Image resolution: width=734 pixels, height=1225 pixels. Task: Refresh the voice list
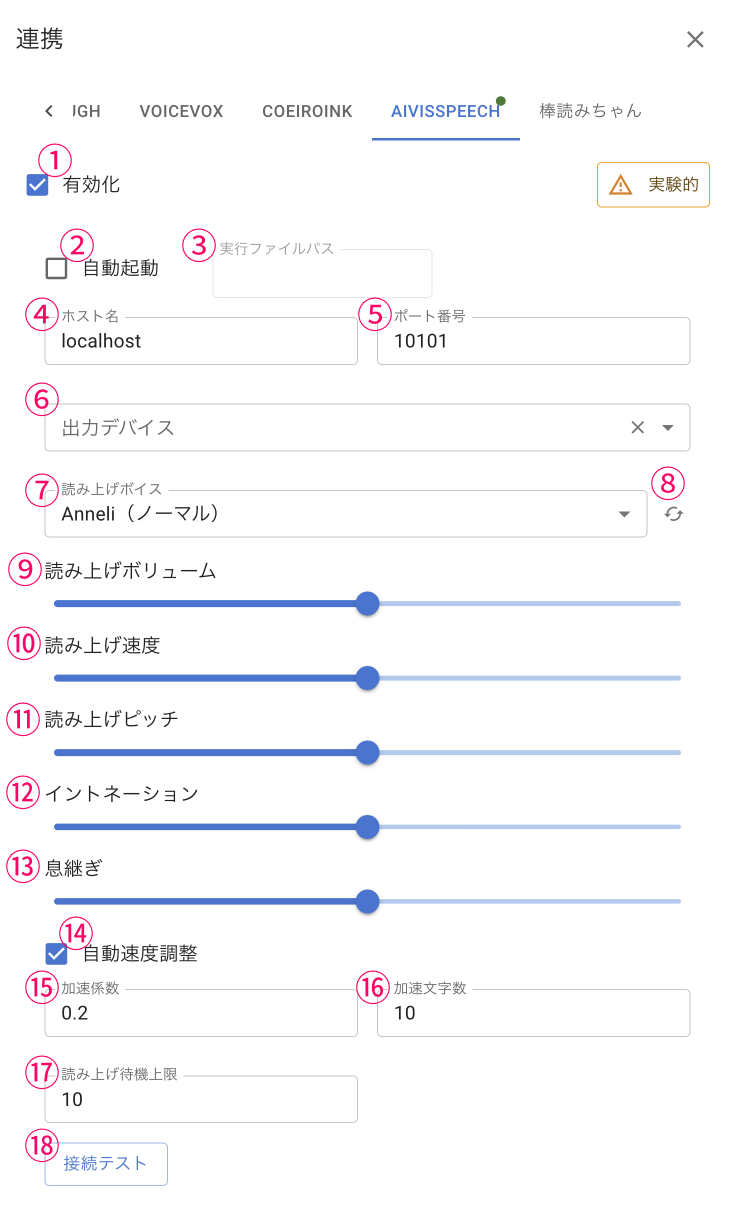674,514
